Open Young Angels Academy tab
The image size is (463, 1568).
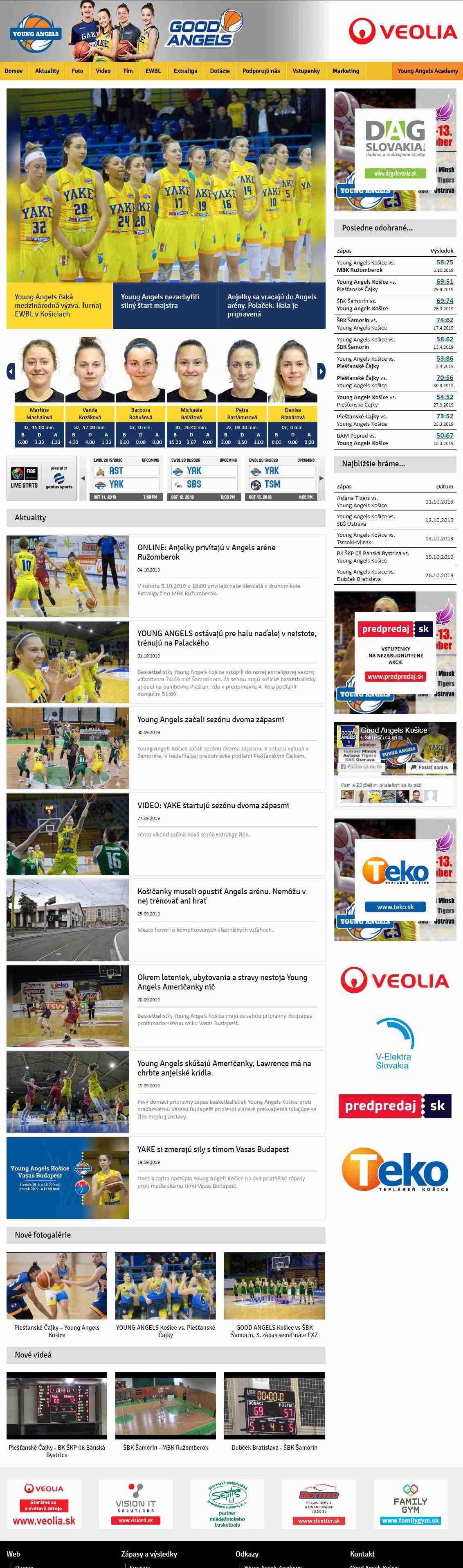pyautogui.click(x=427, y=71)
